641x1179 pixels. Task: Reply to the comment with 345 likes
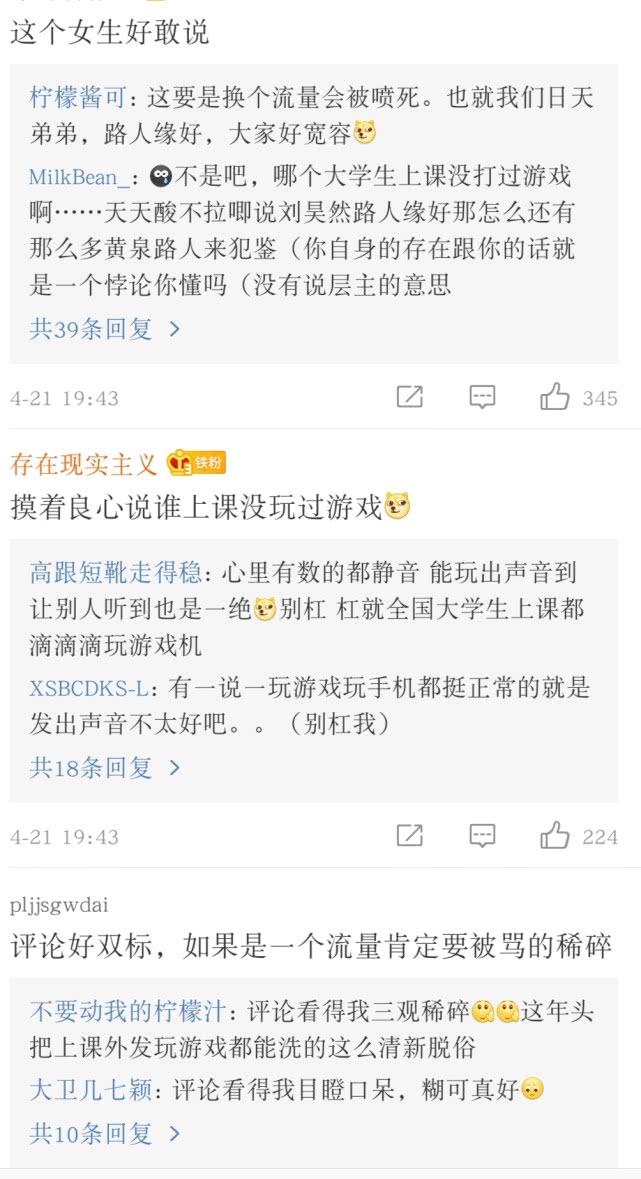point(482,397)
